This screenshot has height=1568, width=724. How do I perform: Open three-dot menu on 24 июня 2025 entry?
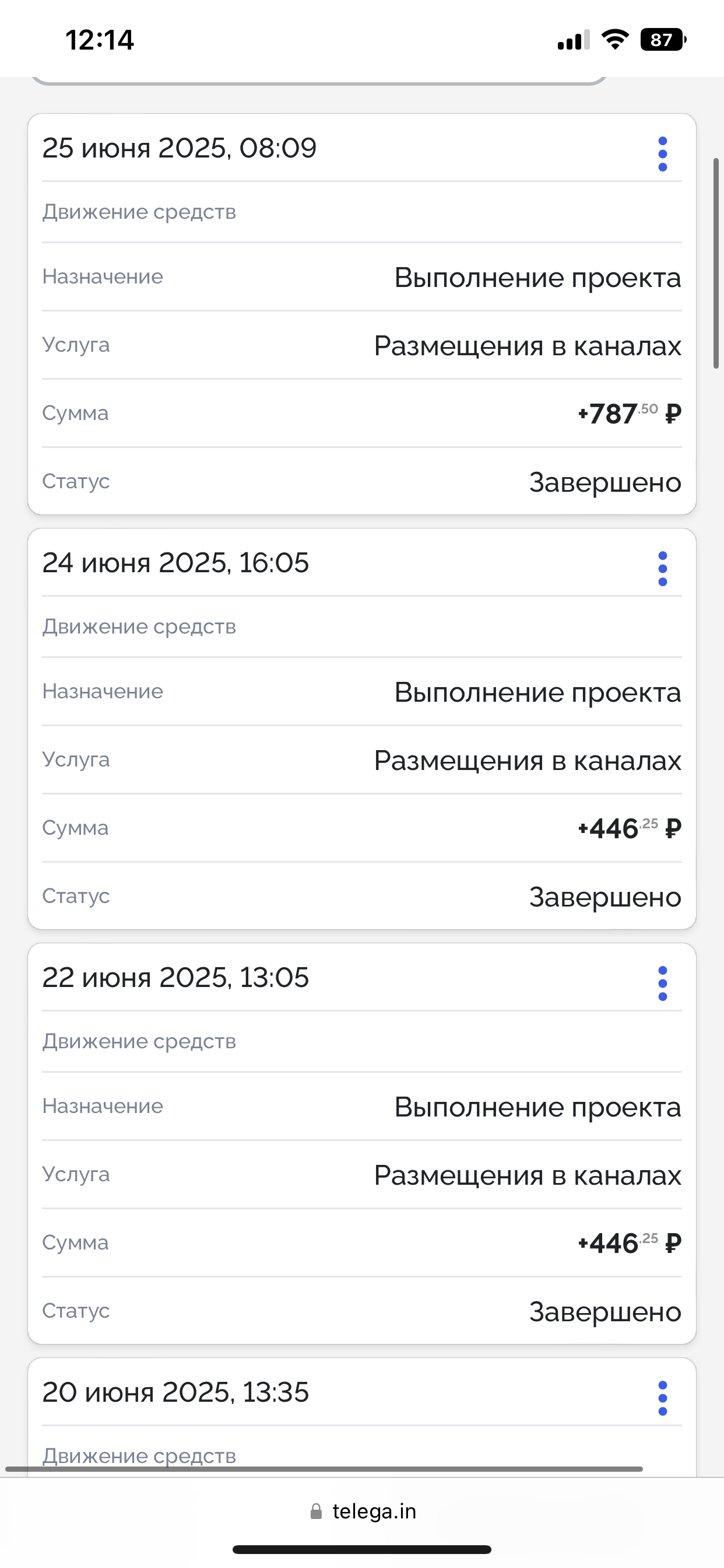coord(663,569)
